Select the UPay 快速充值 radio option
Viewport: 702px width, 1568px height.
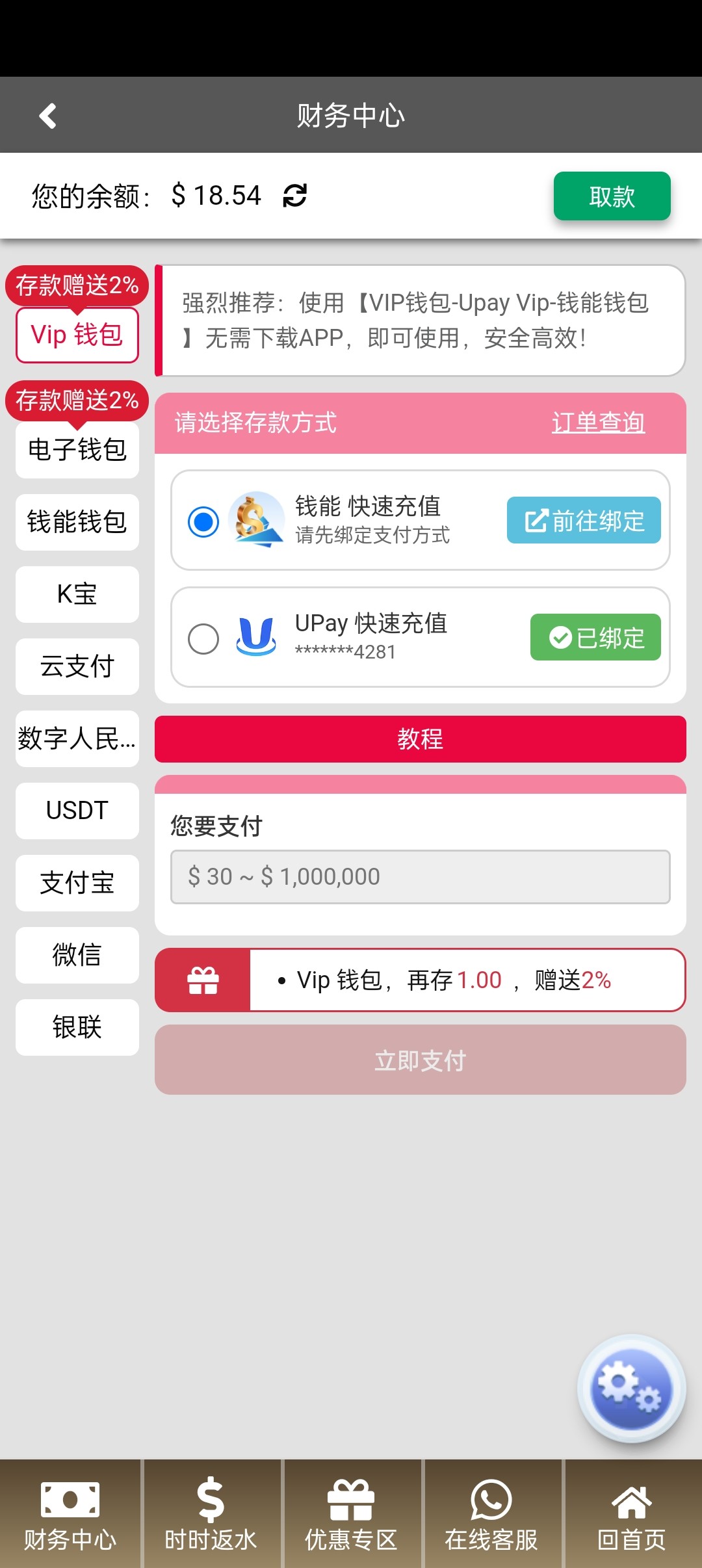(203, 638)
